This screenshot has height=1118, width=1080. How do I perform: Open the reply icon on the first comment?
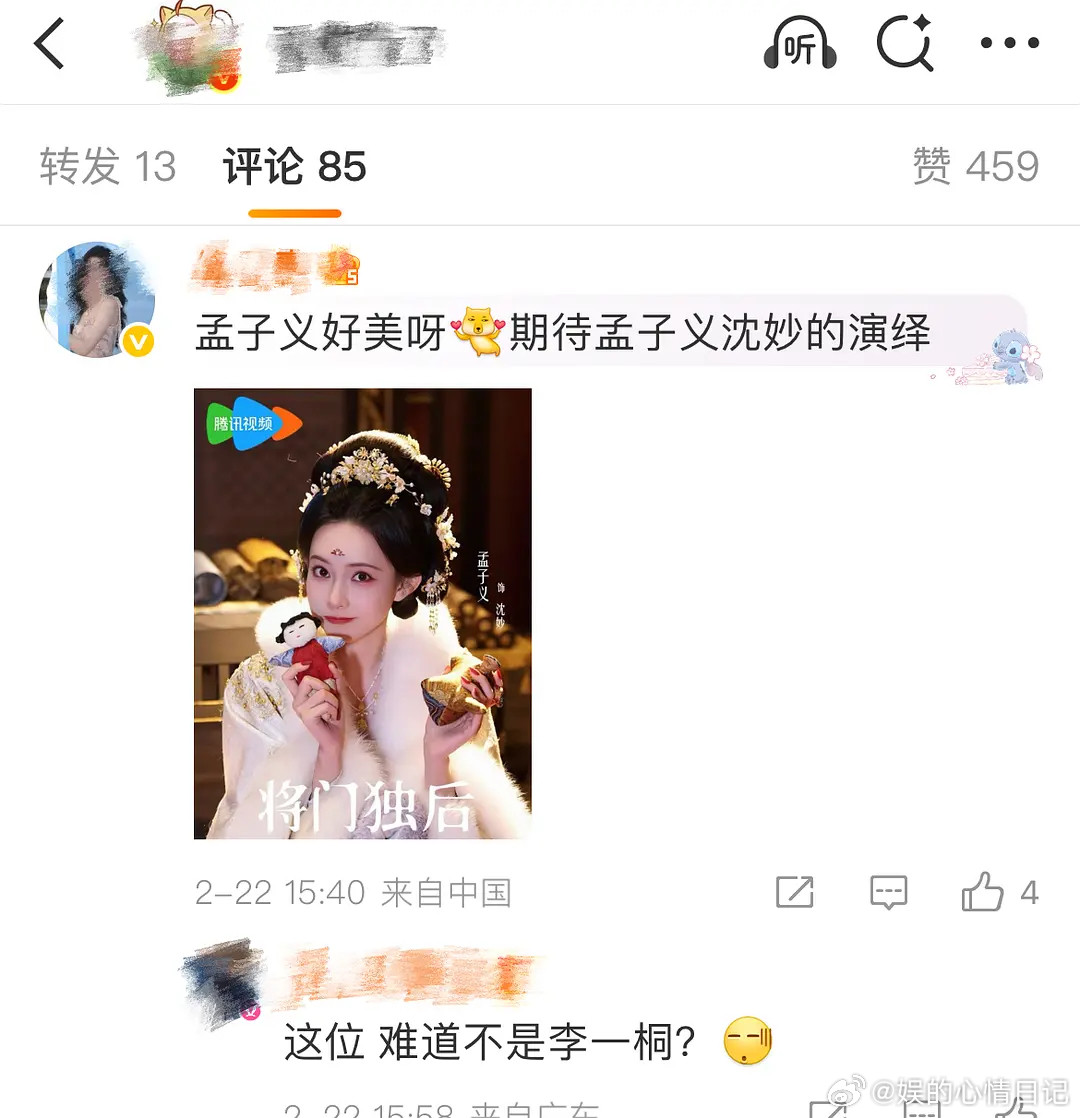pos(888,893)
